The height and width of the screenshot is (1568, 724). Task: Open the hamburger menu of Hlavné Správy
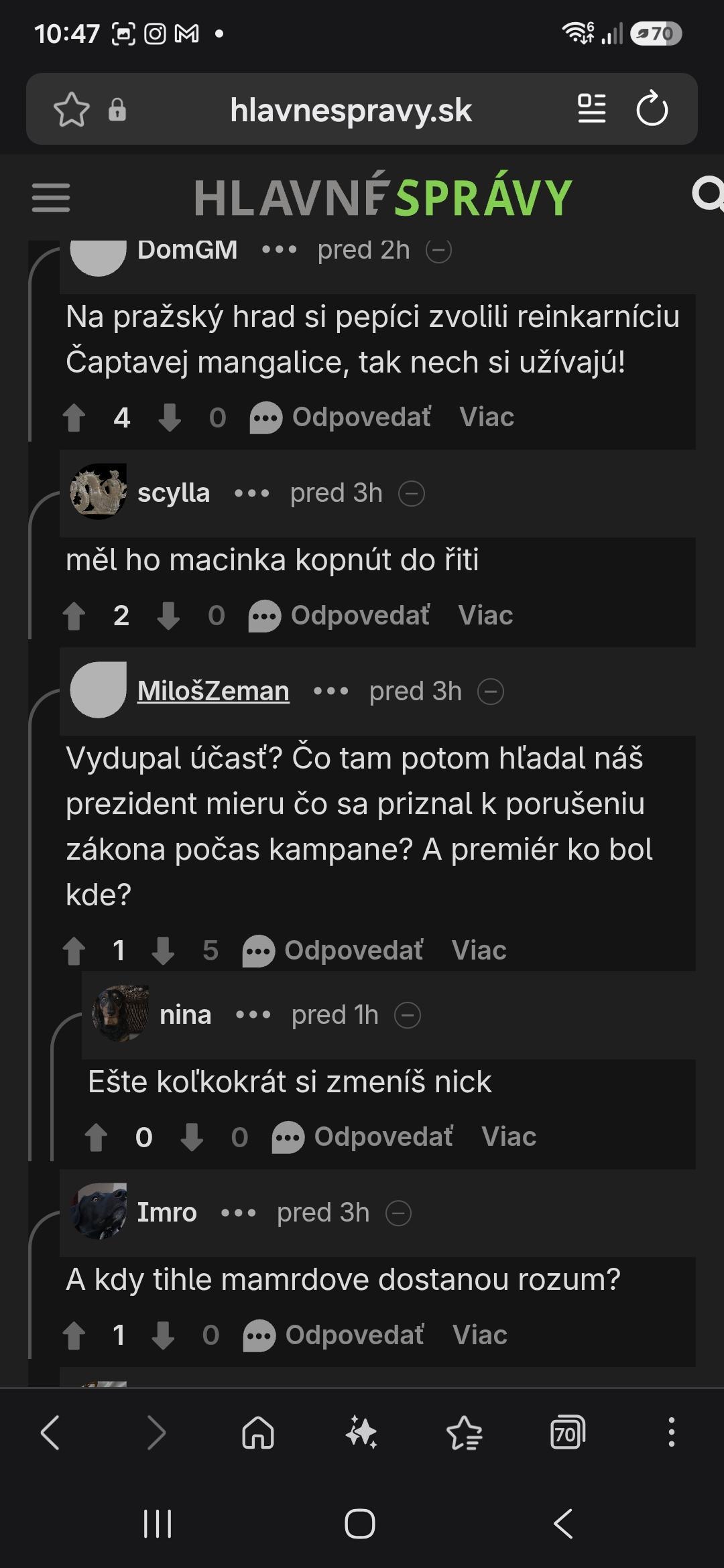[51, 198]
